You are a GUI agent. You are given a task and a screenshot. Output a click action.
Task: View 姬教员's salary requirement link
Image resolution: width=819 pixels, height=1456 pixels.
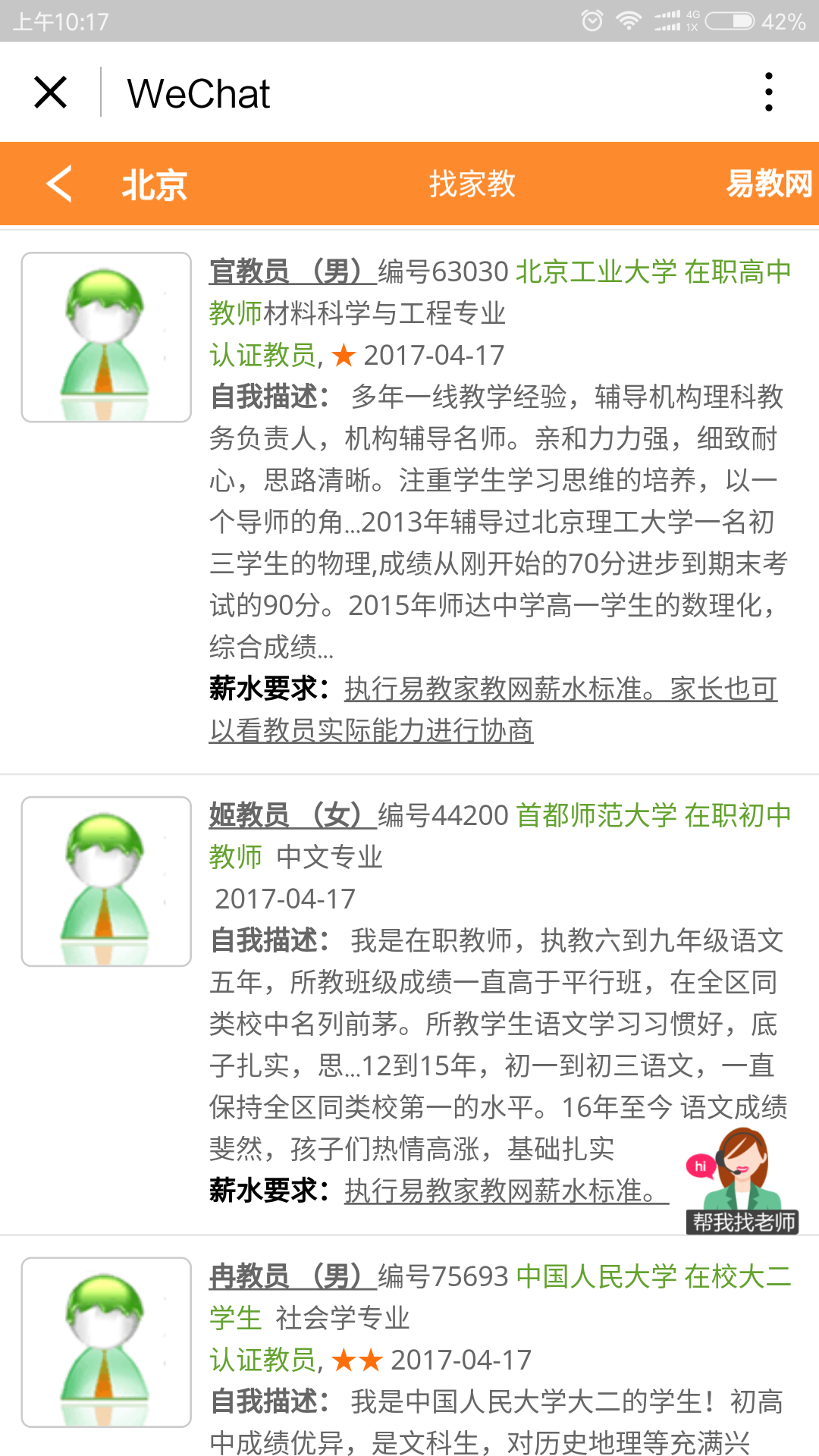tap(506, 1191)
